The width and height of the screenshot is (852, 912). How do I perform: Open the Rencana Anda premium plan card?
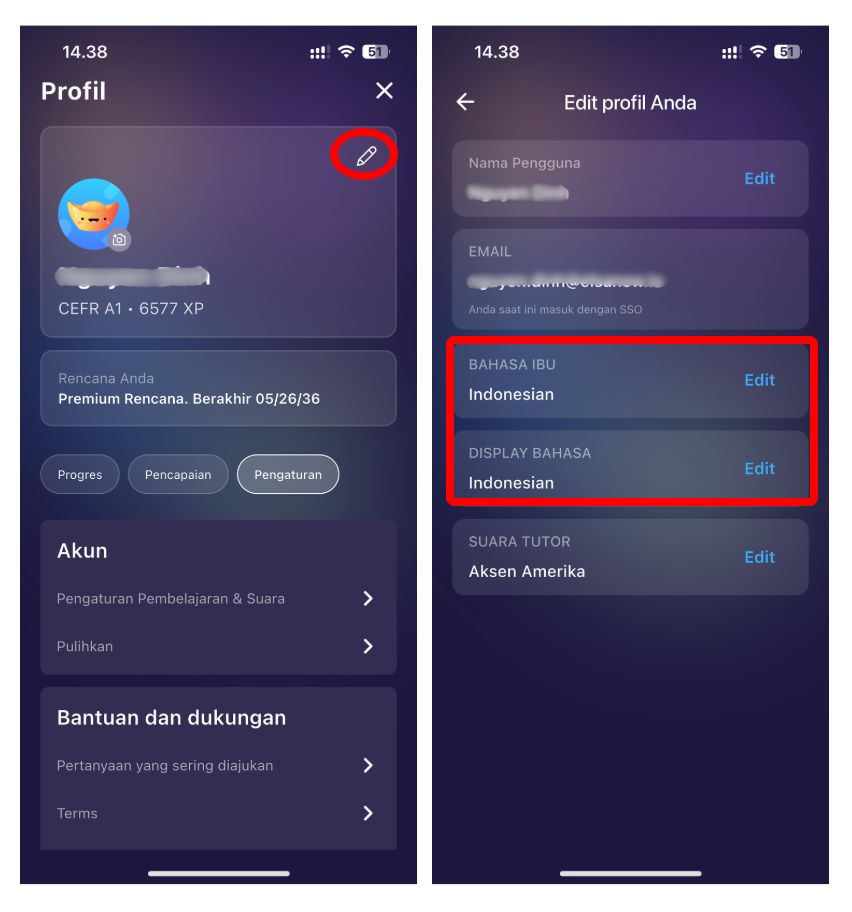pyautogui.click(x=218, y=389)
